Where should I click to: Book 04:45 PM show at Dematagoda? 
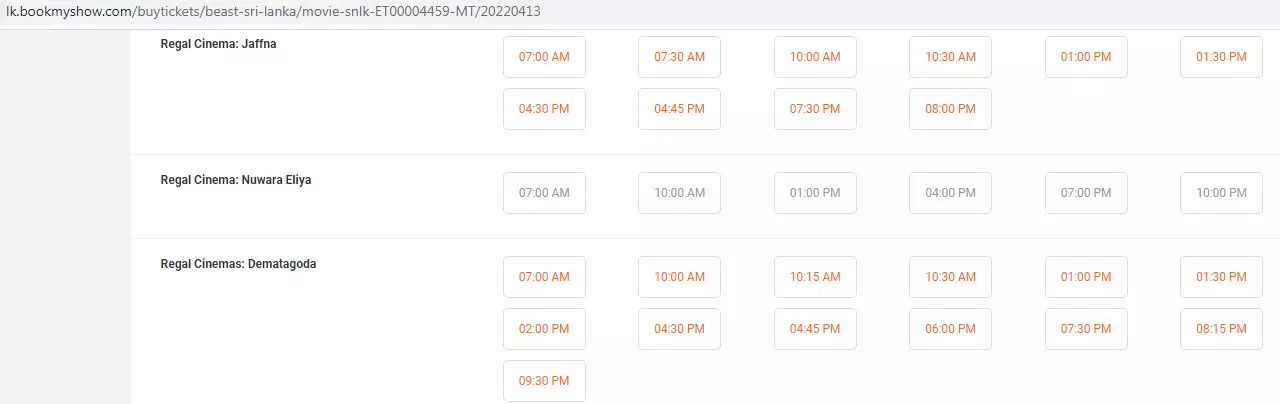[815, 329]
